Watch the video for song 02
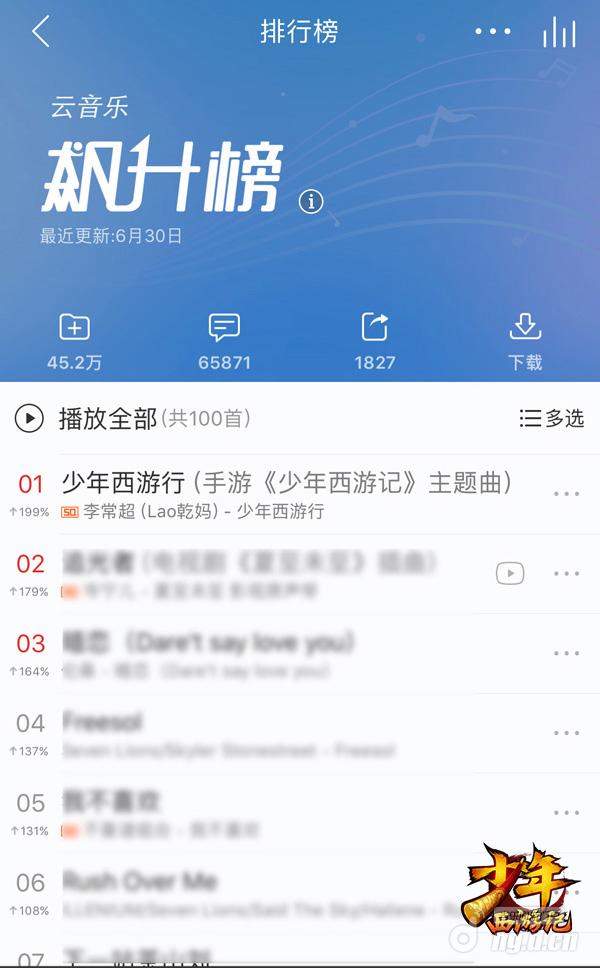 point(510,573)
